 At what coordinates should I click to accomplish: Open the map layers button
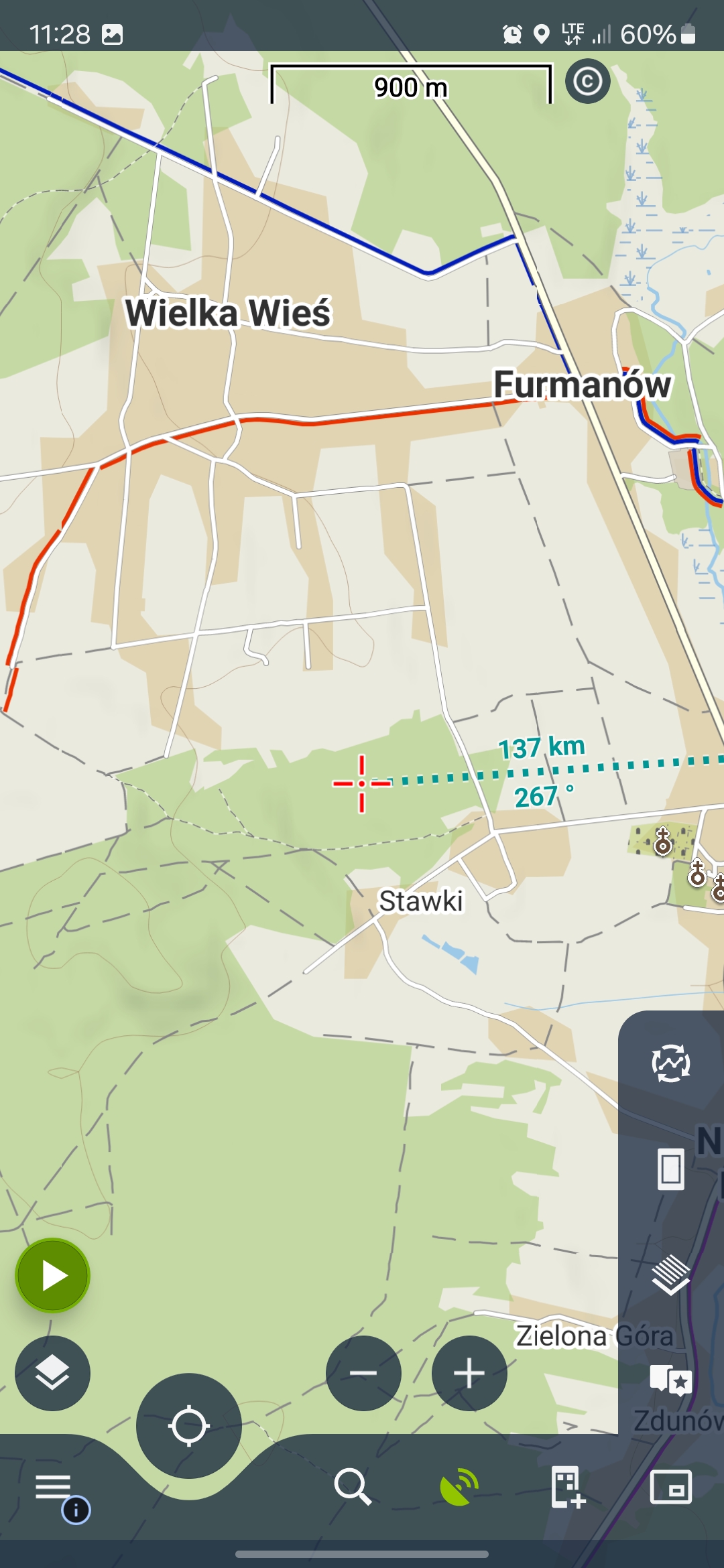[52, 1373]
